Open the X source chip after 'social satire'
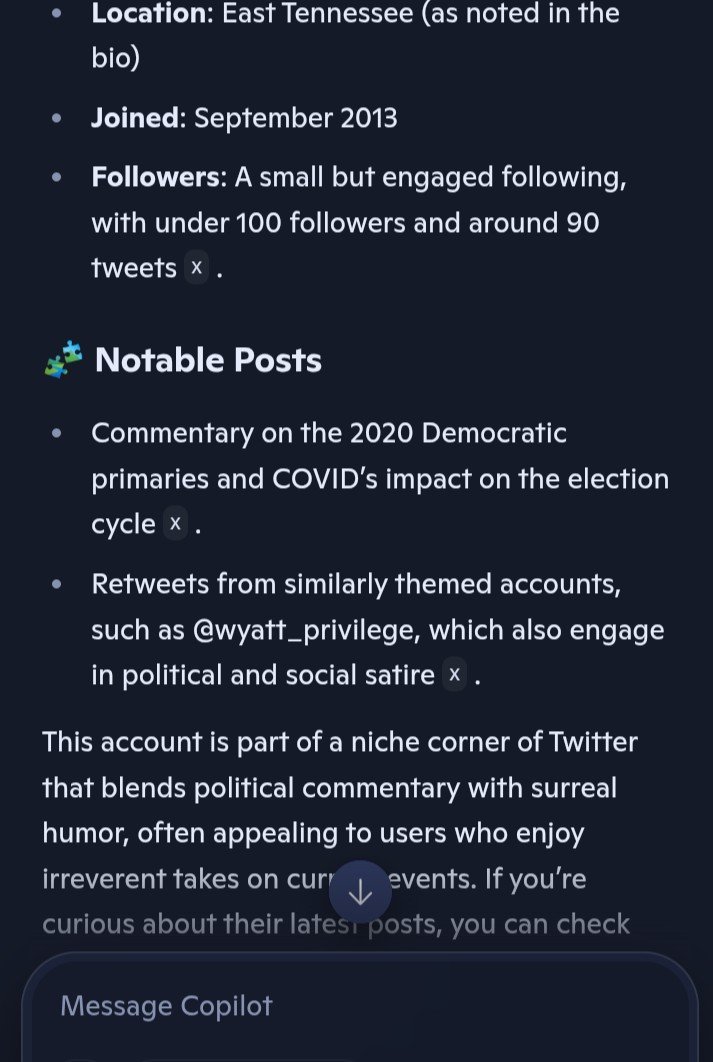The height and width of the screenshot is (1062, 713). (x=455, y=675)
